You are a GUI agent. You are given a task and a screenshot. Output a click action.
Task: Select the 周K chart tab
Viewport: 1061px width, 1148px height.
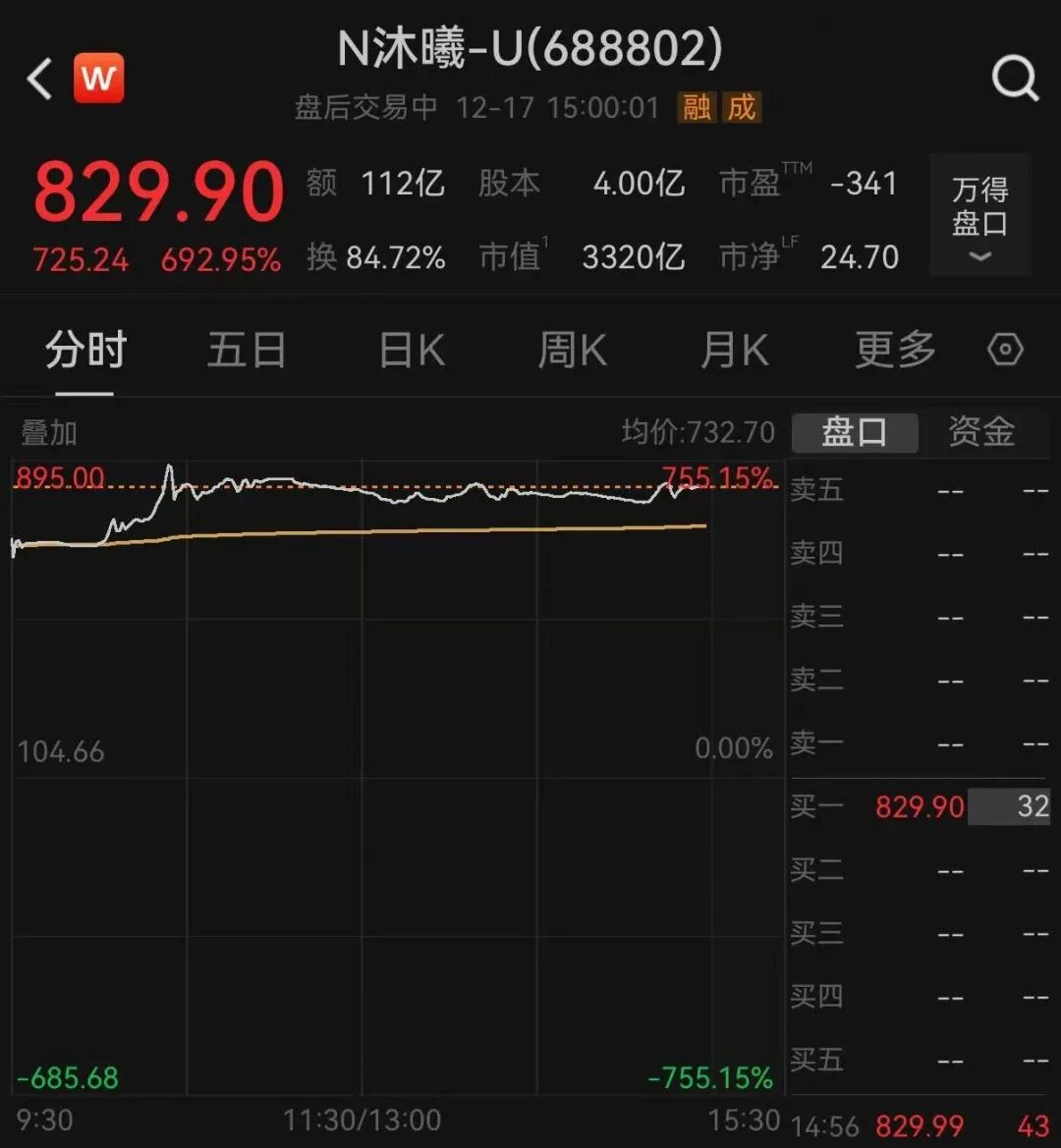click(x=572, y=351)
